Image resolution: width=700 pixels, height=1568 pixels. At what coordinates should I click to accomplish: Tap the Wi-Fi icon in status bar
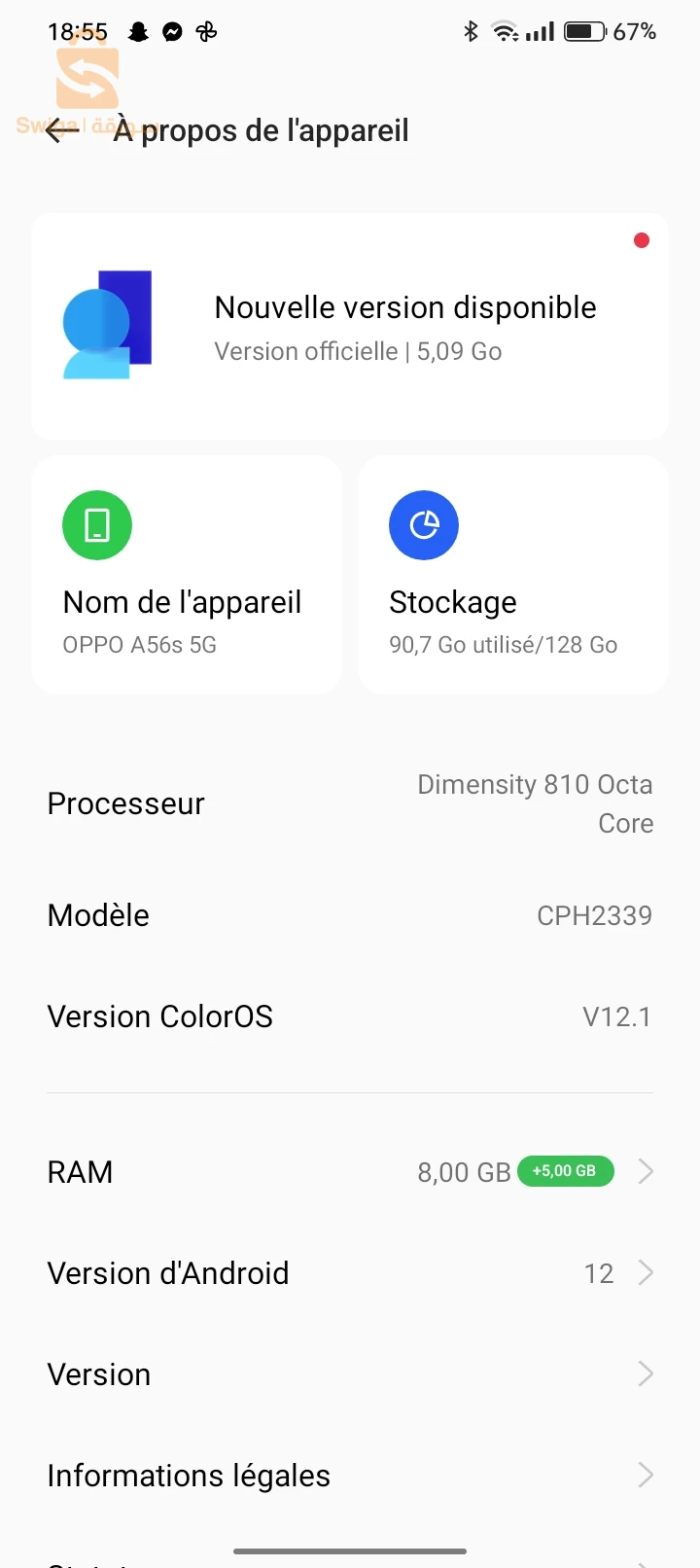coord(505,30)
